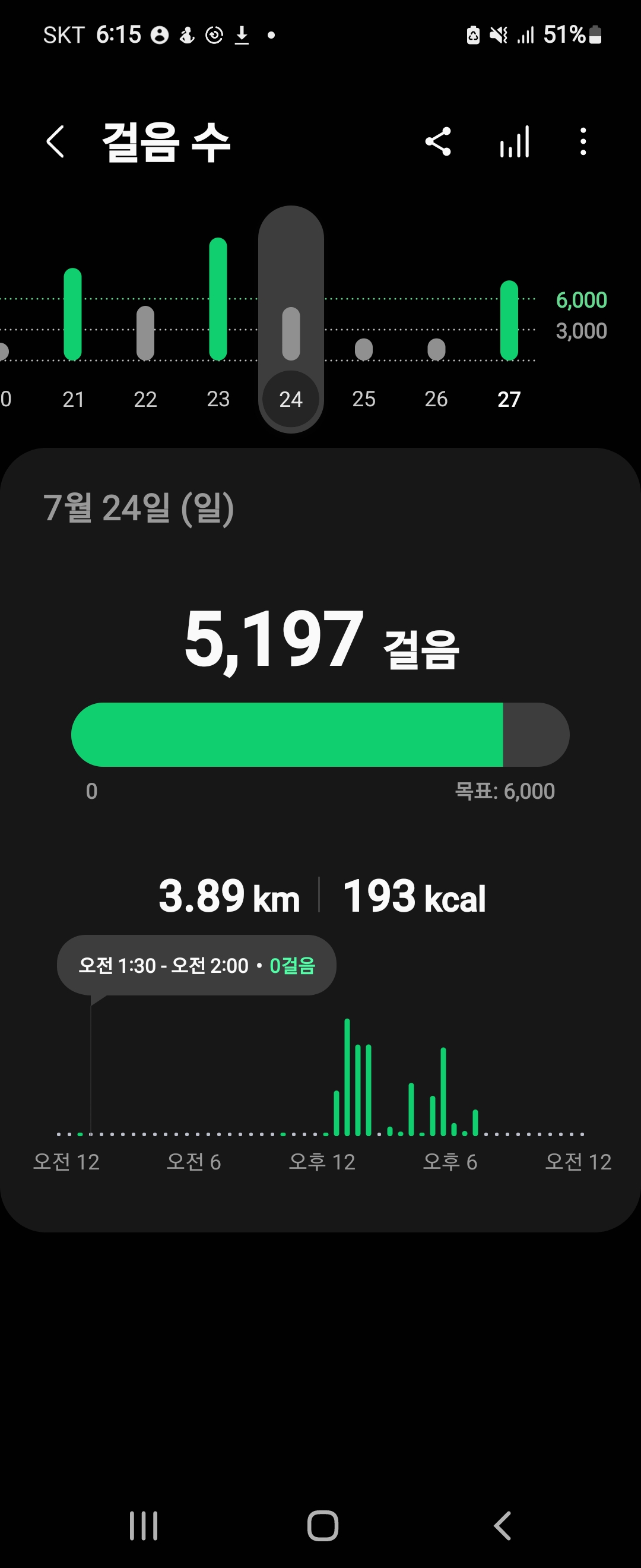Screen dimensions: 641x1568
Task: Open the three-dot overflow menu
Action: coord(583,142)
